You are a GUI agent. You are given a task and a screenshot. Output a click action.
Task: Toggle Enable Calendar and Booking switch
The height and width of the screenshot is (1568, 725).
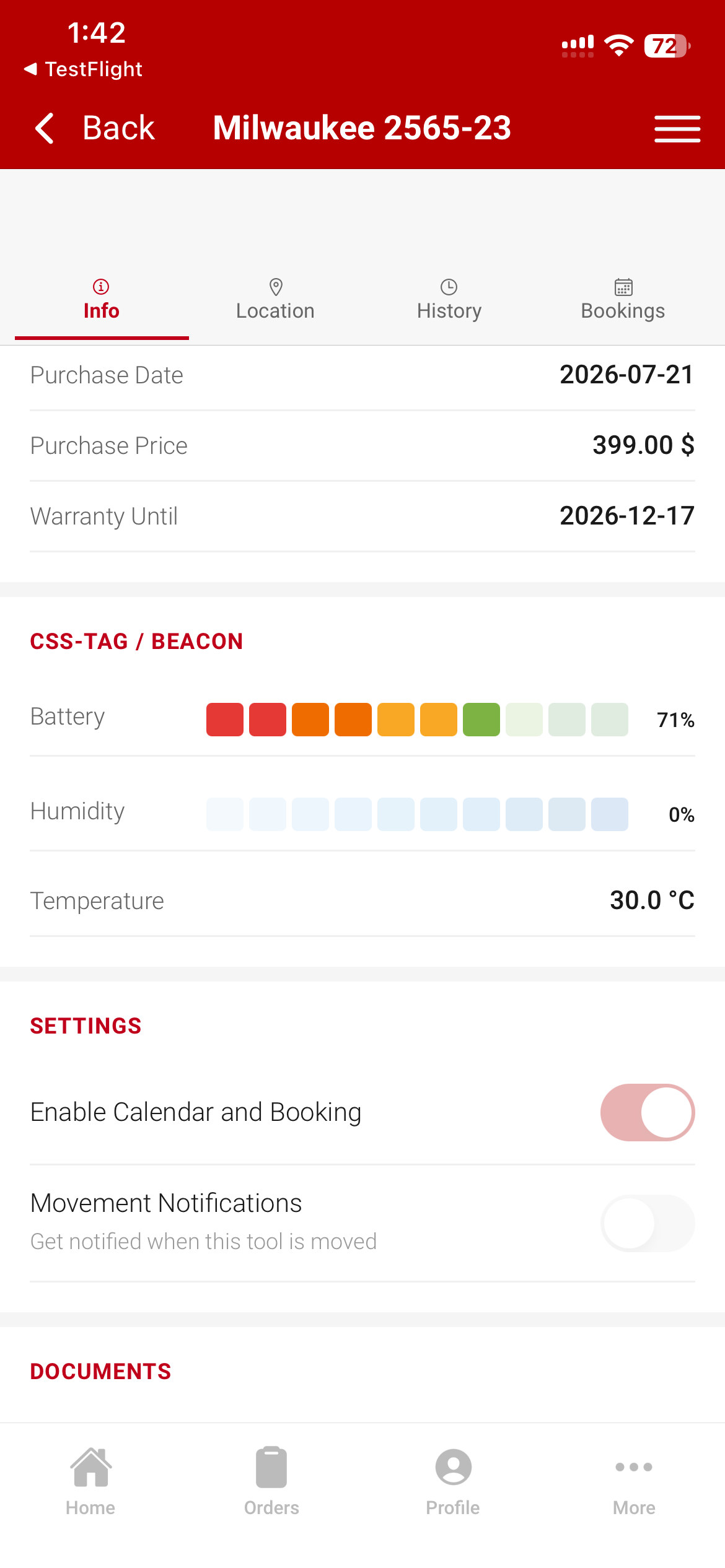tap(648, 1112)
